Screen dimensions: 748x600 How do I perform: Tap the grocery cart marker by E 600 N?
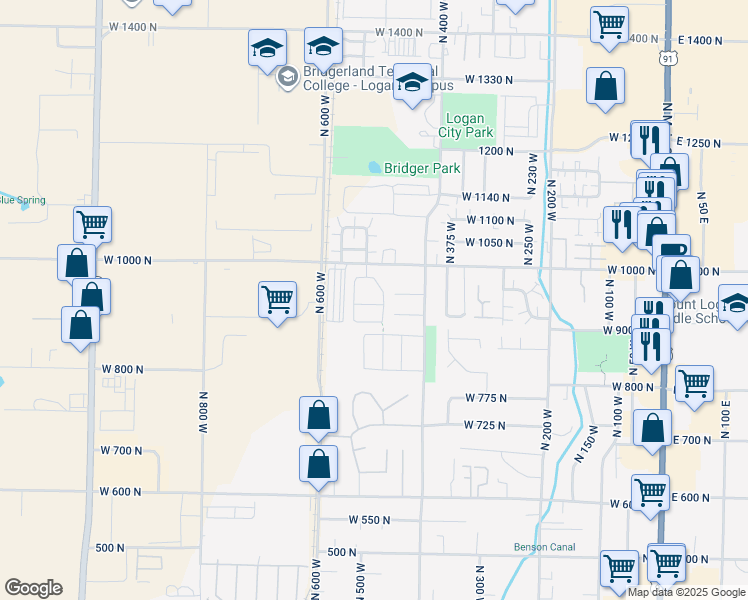coord(650,494)
